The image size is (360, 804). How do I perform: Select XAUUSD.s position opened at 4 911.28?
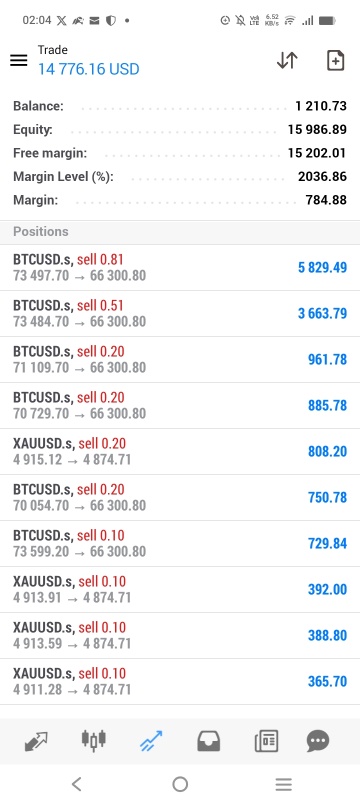pos(180,681)
